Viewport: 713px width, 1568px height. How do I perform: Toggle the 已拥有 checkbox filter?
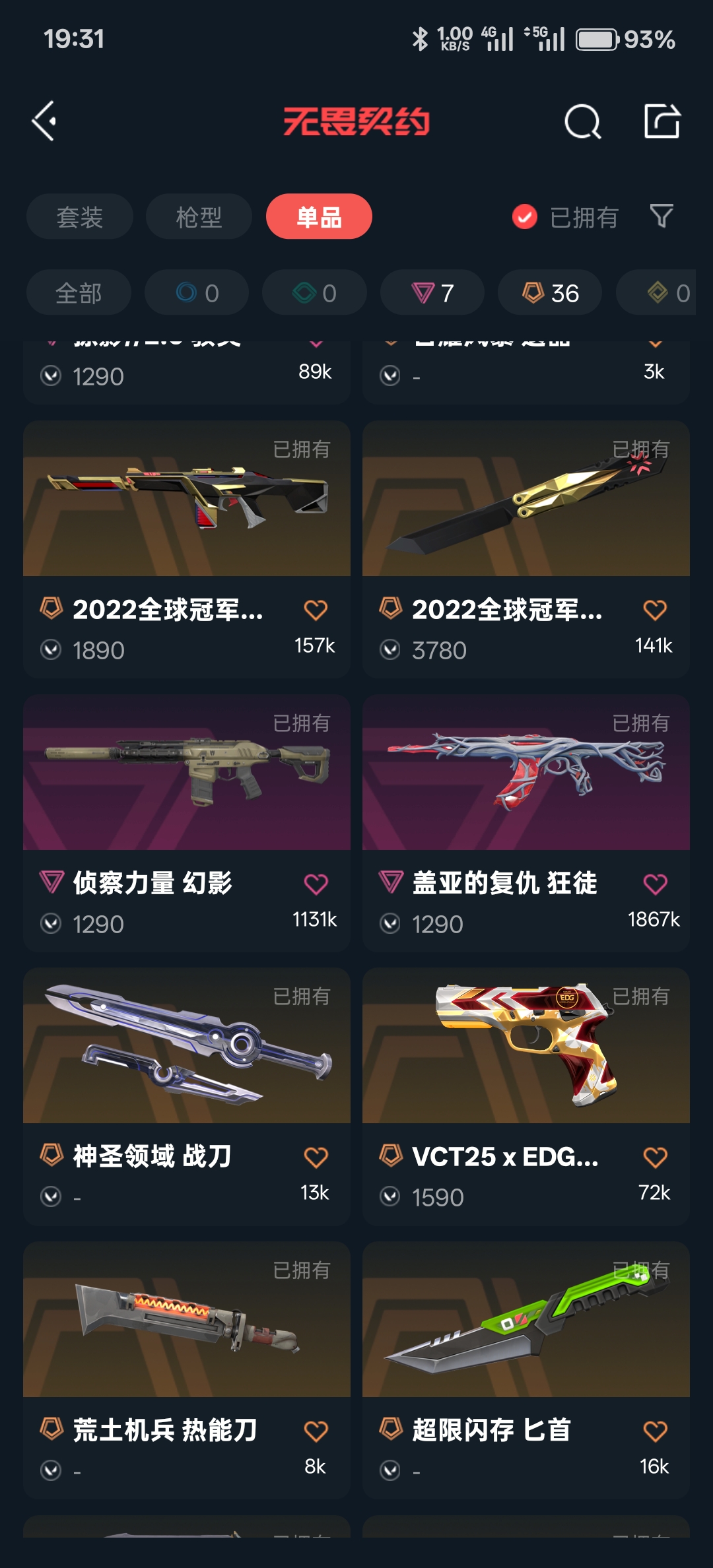(565, 216)
